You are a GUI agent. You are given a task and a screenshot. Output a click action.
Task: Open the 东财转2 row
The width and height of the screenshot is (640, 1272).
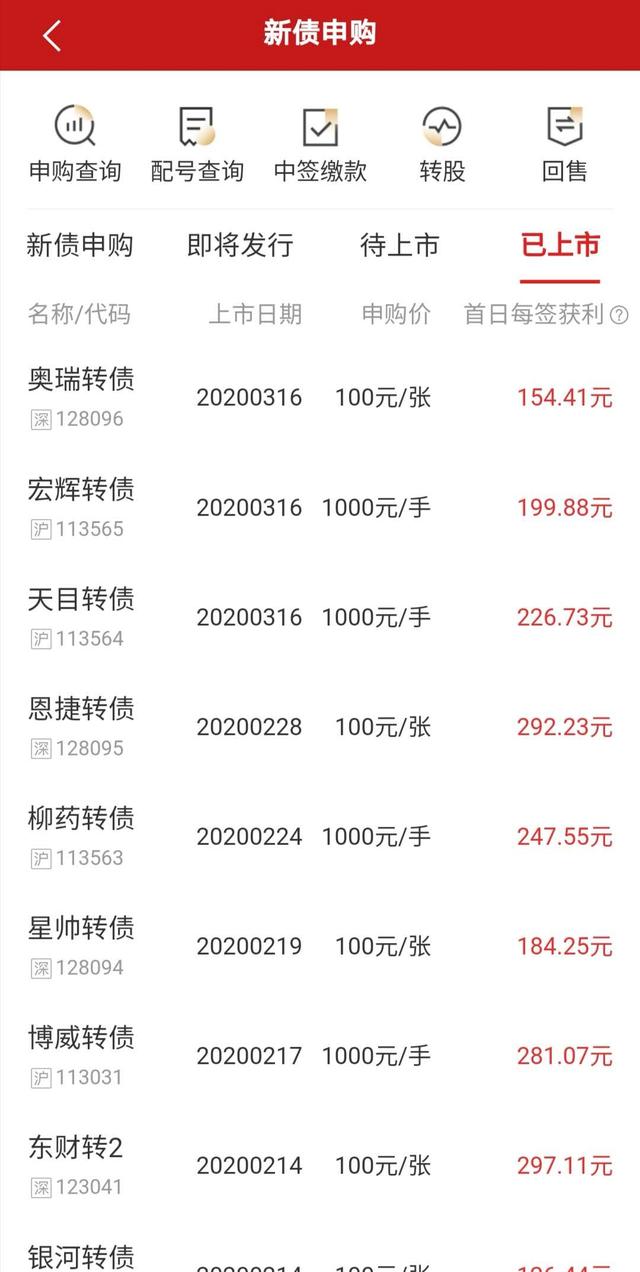[320, 1165]
